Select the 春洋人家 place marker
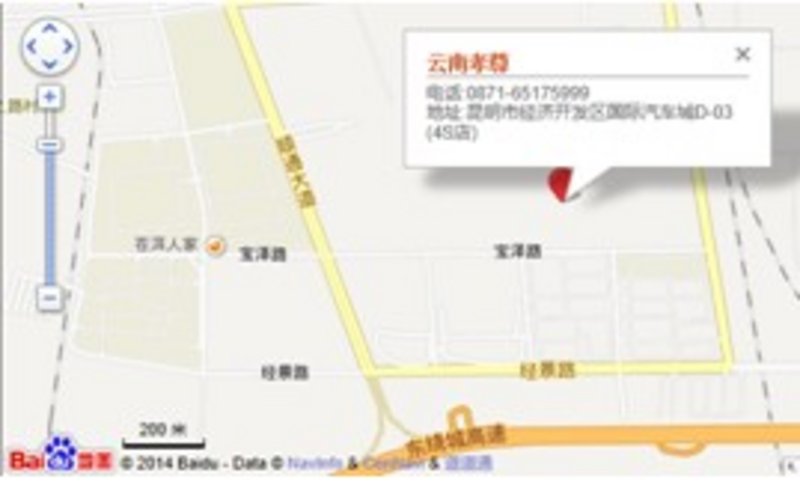Image resolution: width=800 pixels, height=494 pixels. 215,244
